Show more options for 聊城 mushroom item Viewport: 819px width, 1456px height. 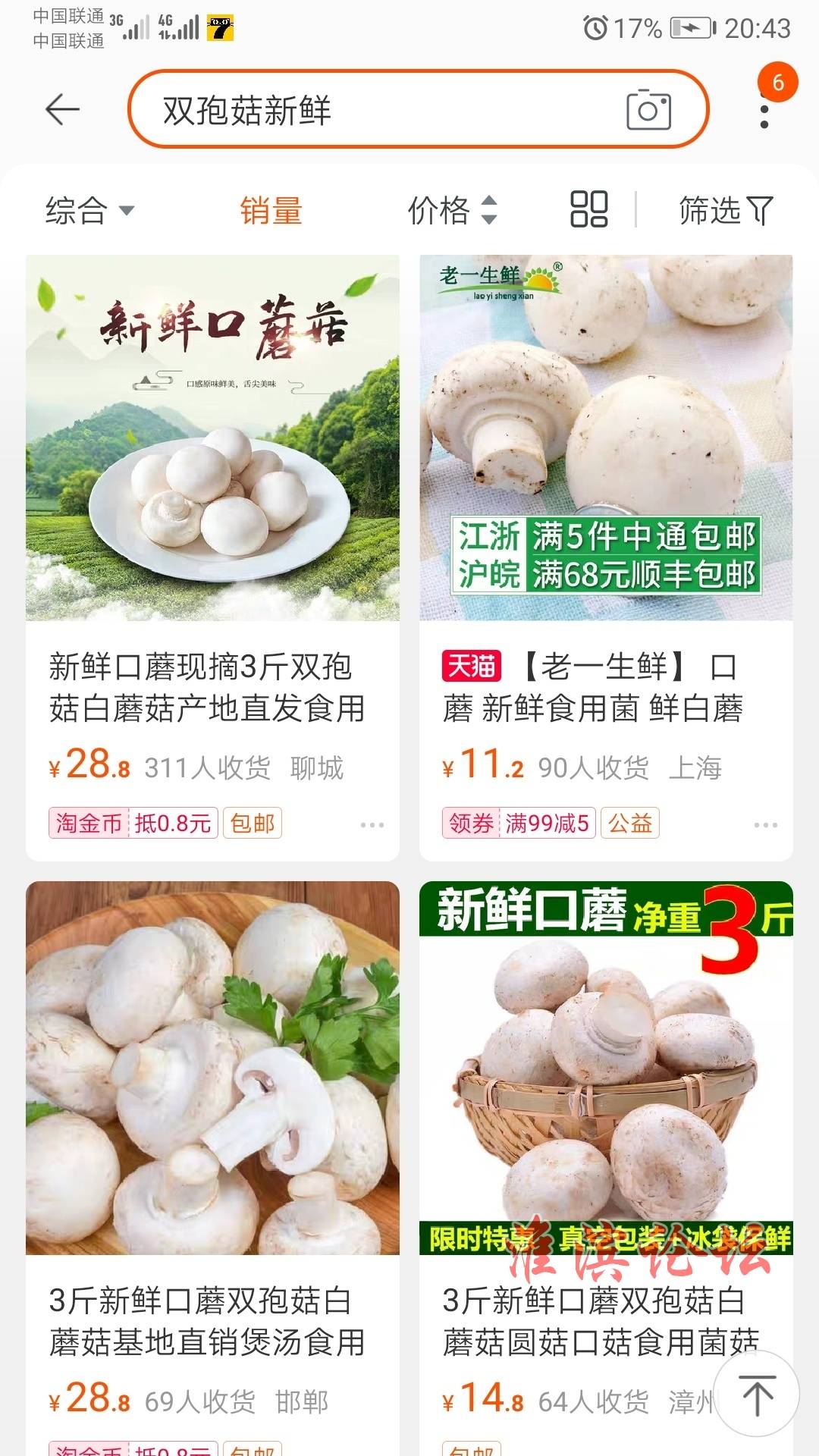coord(372,824)
